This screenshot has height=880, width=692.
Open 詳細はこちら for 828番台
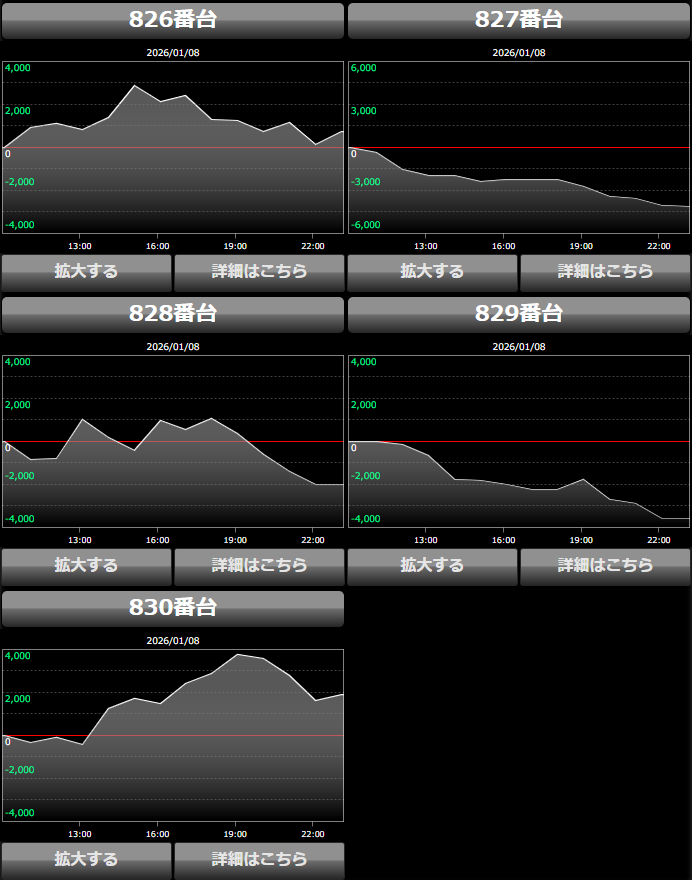click(x=259, y=566)
